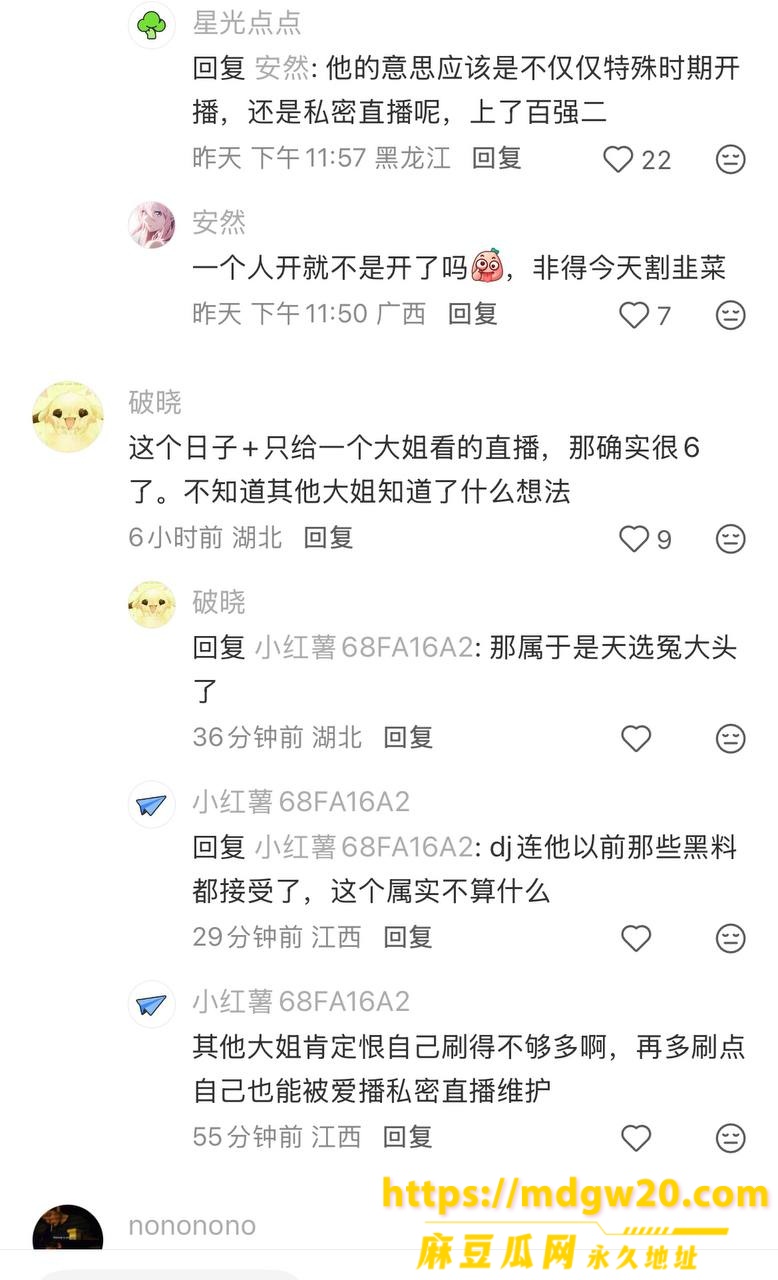Viewport: 778px width, 1280px height.
Task: Reply to 星光点点's comment from 黑龙江
Action: (x=497, y=158)
